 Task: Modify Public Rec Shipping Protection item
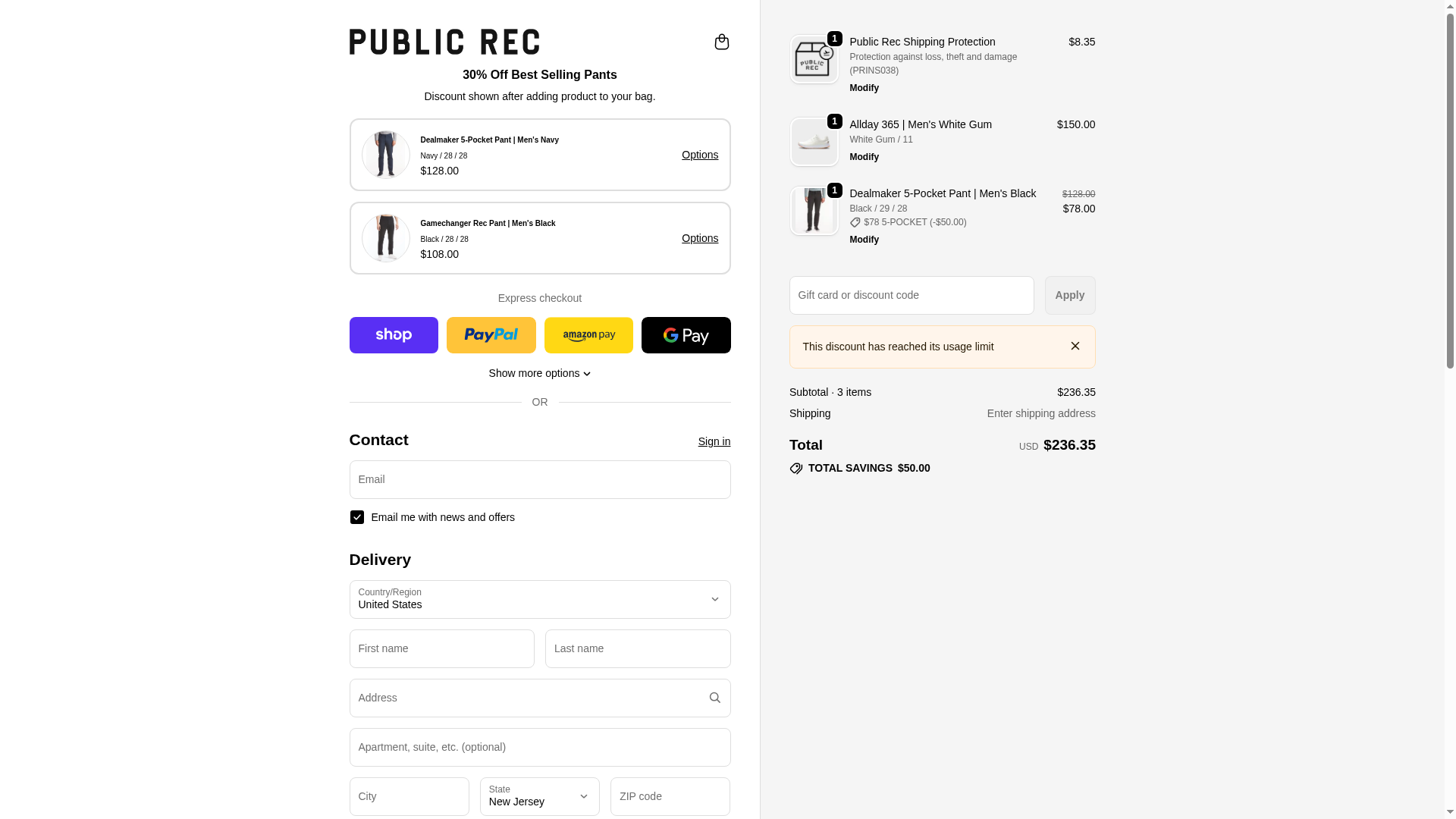[x=864, y=88]
